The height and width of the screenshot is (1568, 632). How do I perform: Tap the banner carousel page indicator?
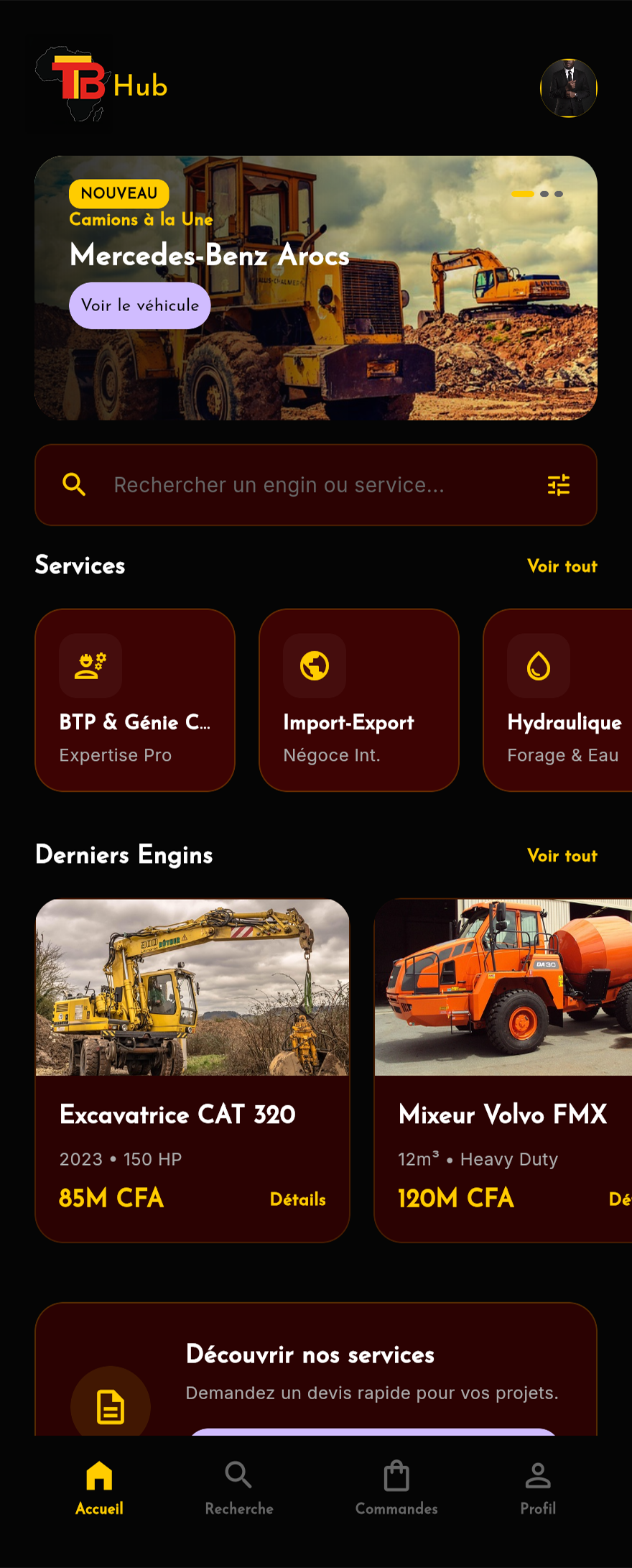(x=536, y=194)
